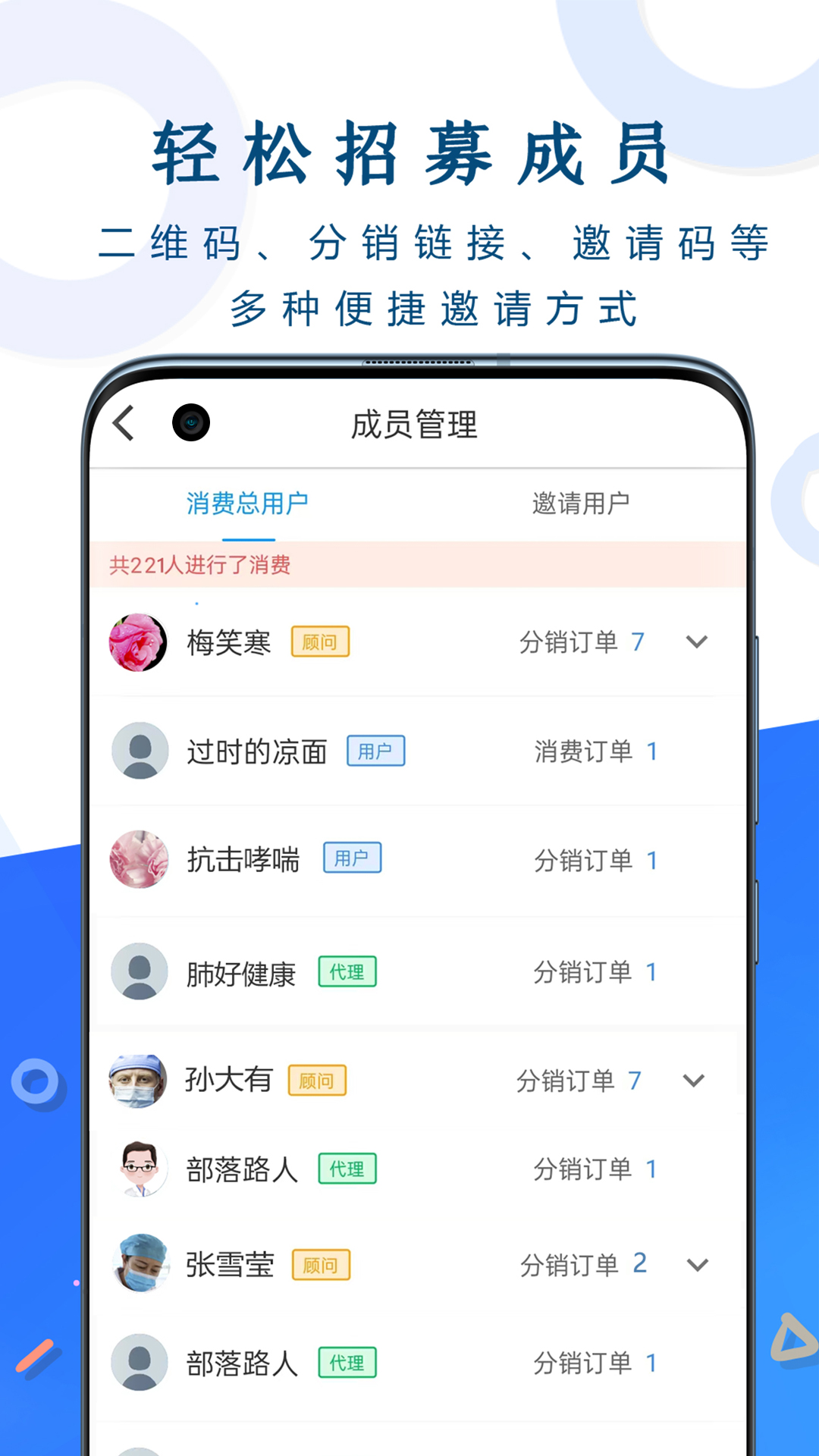The width and height of the screenshot is (819, 1456).
Task: Click the default avatar beside 肺好健康
Action: pos(139,972)
